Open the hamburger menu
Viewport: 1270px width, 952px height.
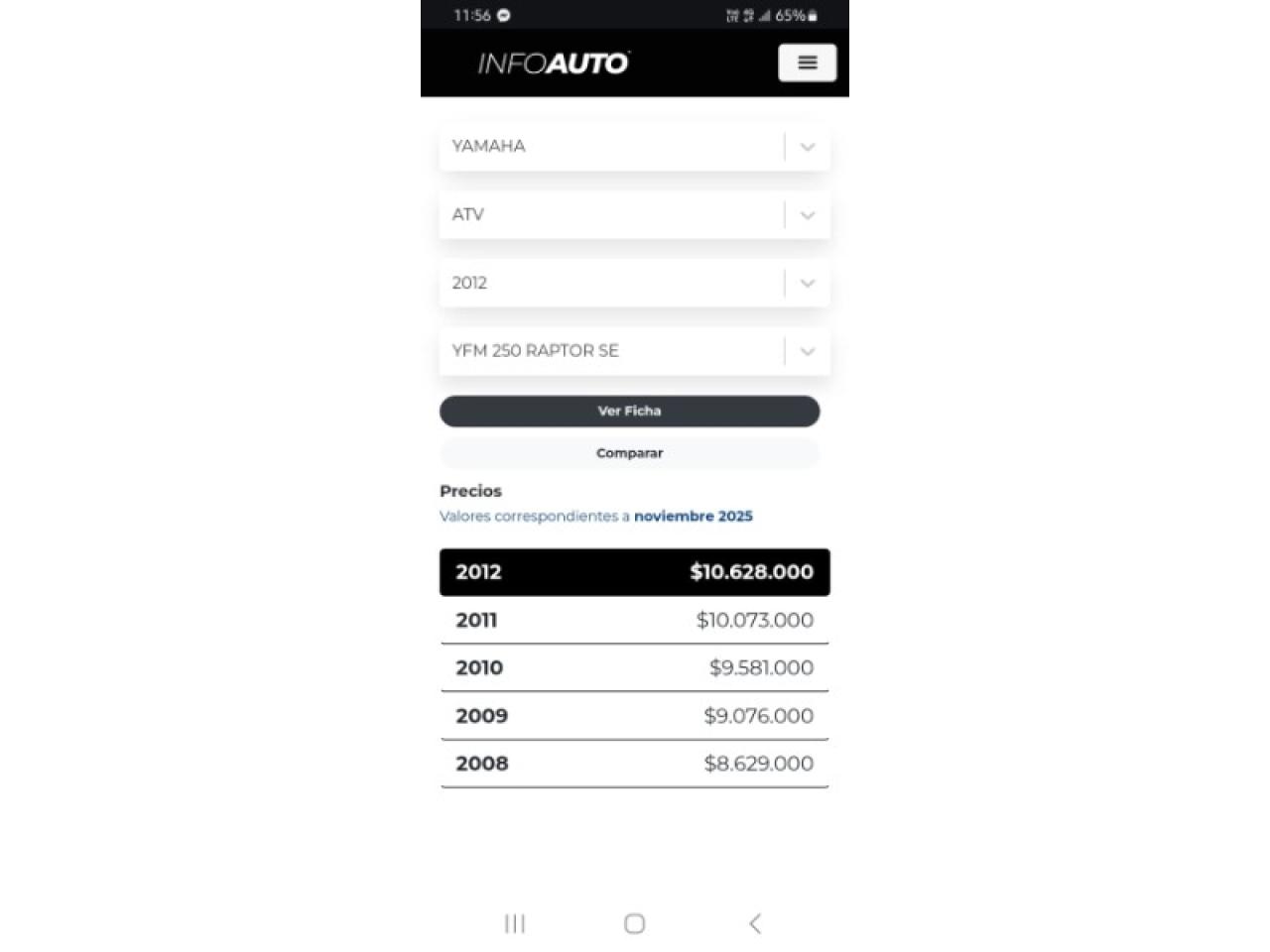(x=807, y=62)
